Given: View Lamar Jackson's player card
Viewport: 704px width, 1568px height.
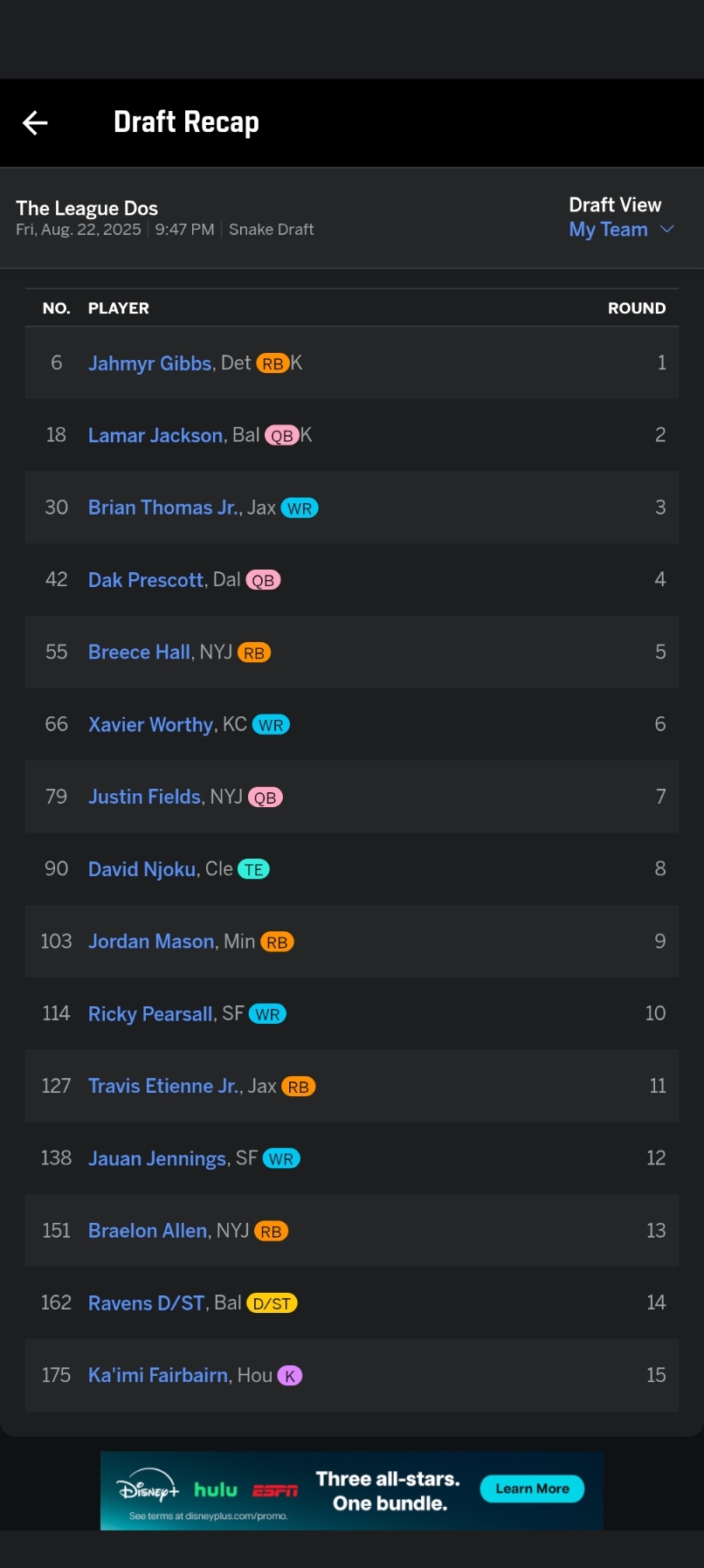Looking at the screenshot, I should (155, 436).
